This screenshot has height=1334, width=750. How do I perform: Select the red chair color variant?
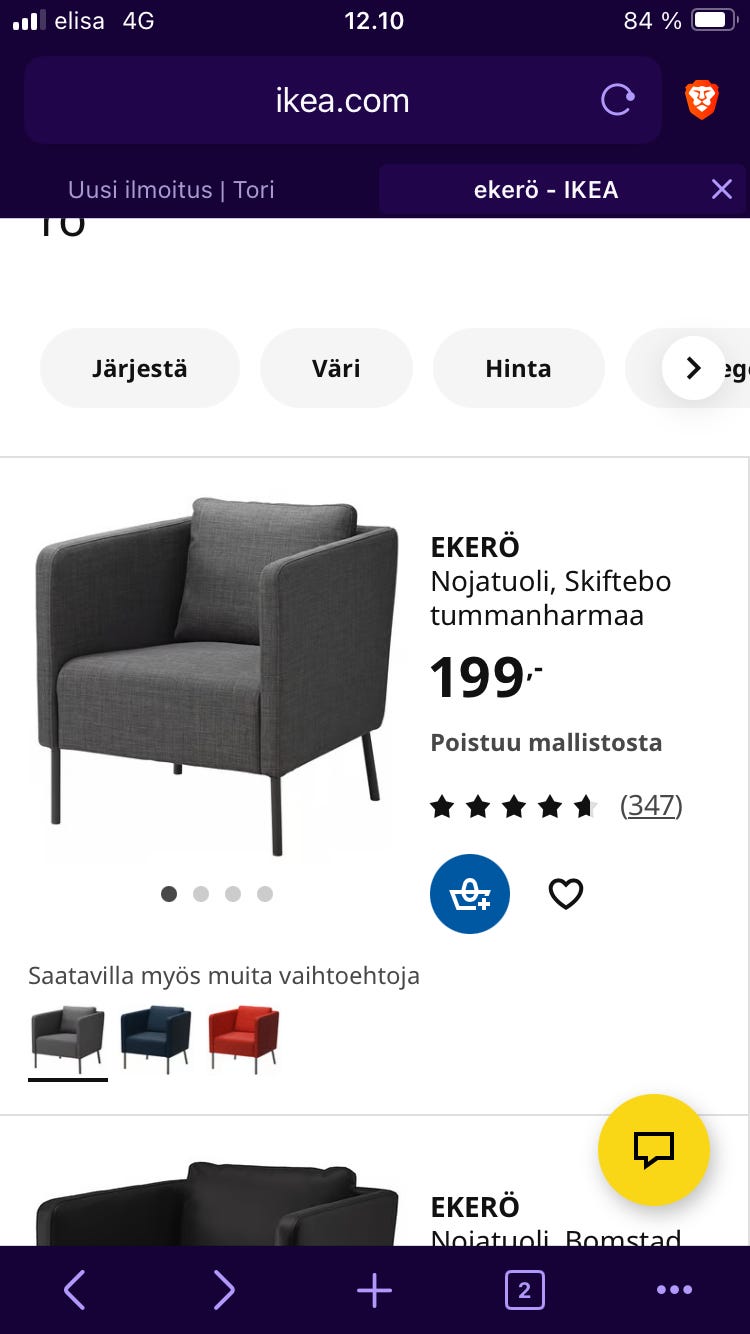pos(243,1038)
